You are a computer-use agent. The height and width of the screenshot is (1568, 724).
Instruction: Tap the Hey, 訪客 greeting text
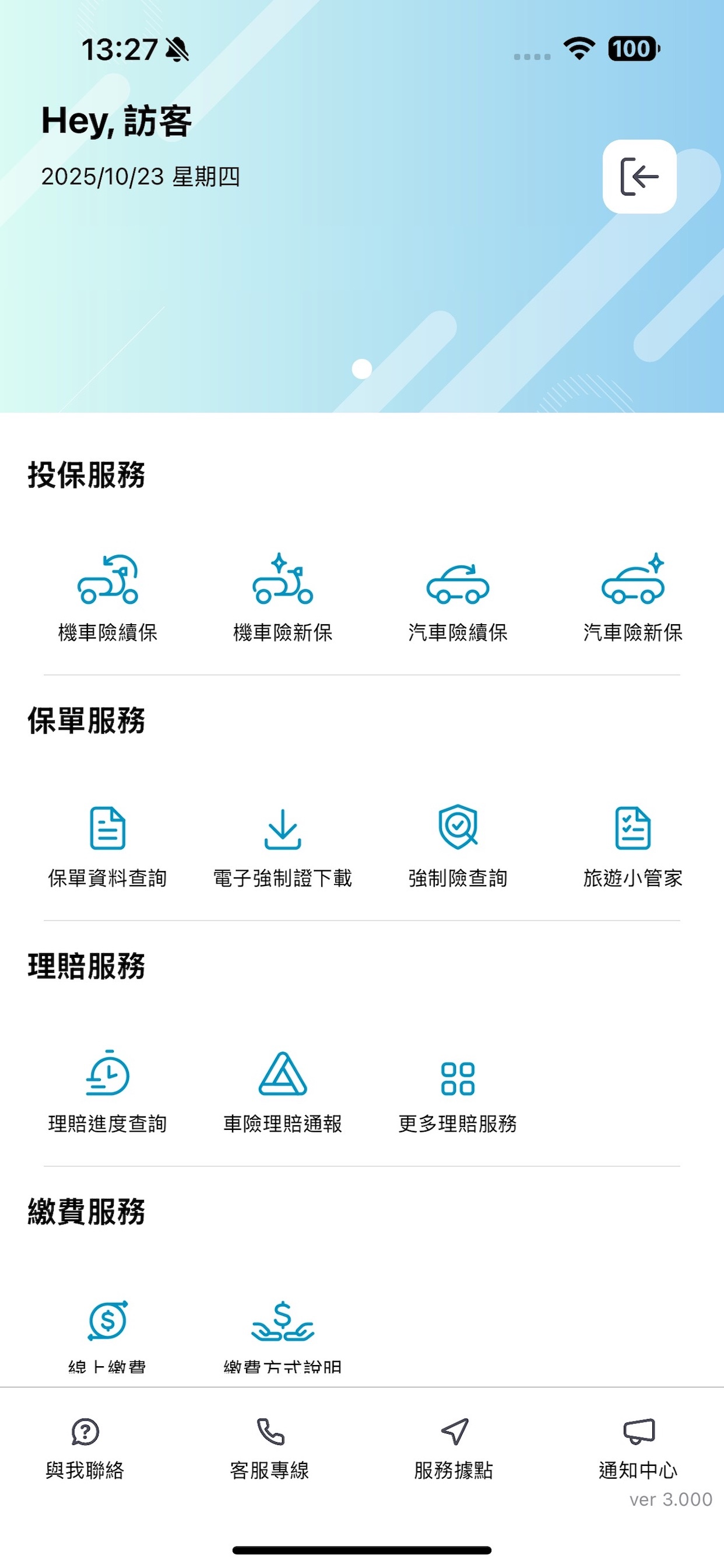pos(114,121)
